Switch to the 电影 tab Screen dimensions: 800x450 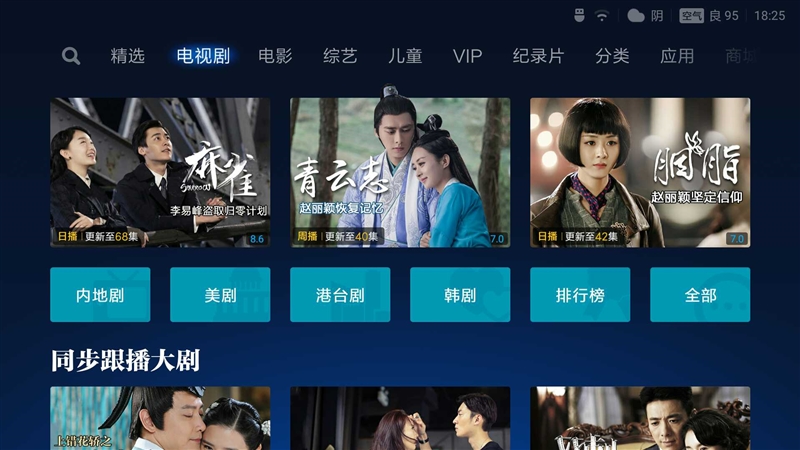point(275,56)
